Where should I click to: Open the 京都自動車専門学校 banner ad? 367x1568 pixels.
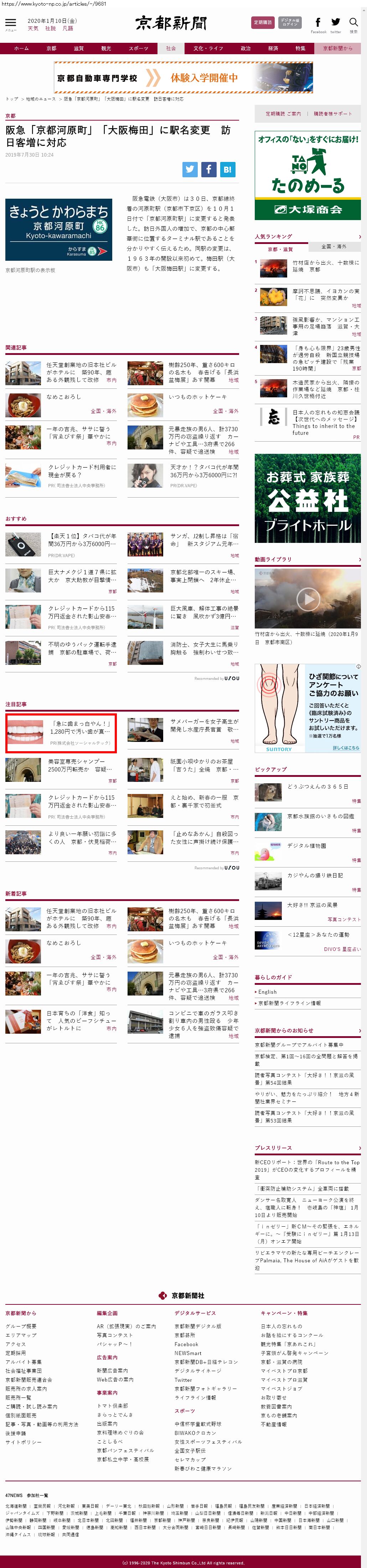(x=183, y=78)
